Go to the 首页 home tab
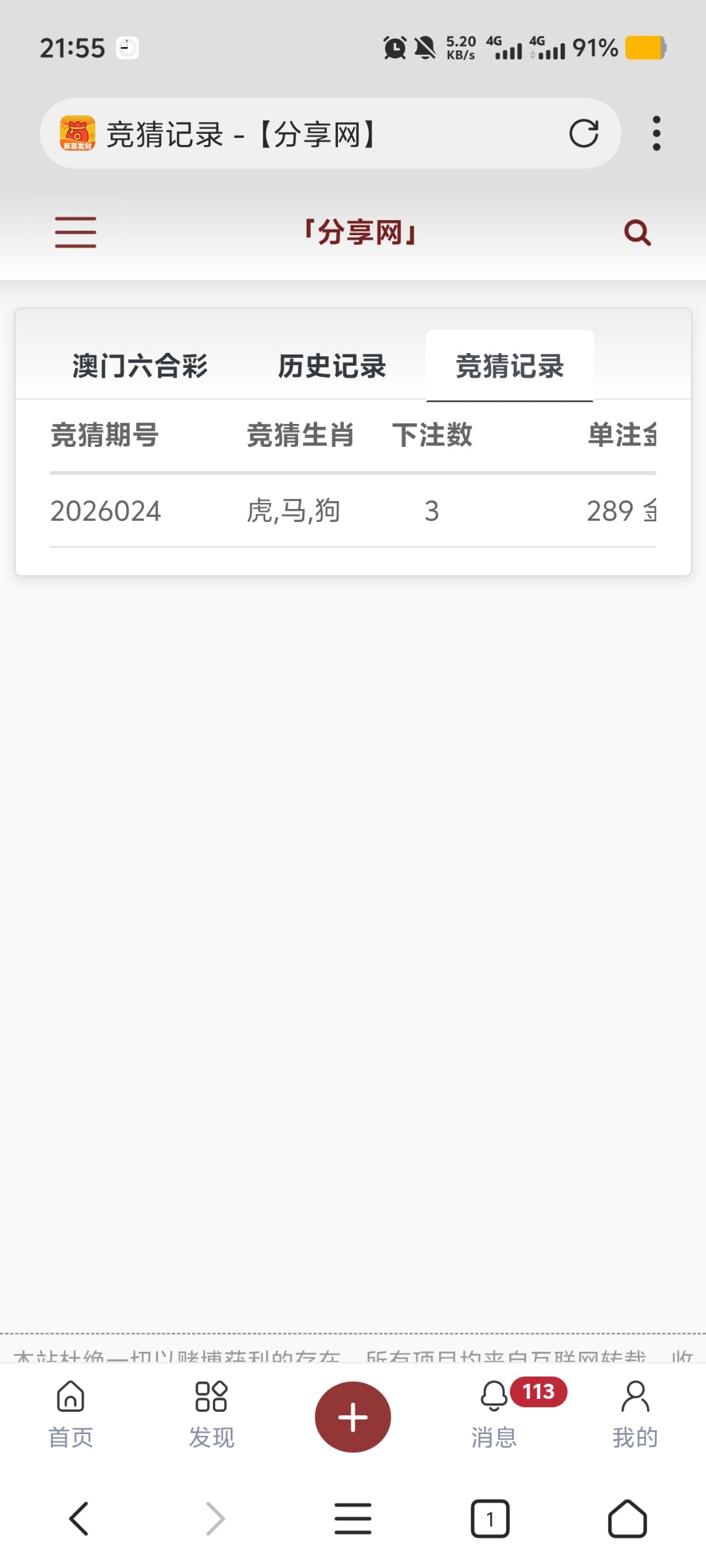 pyautogui.click(x=71, y=1414)
